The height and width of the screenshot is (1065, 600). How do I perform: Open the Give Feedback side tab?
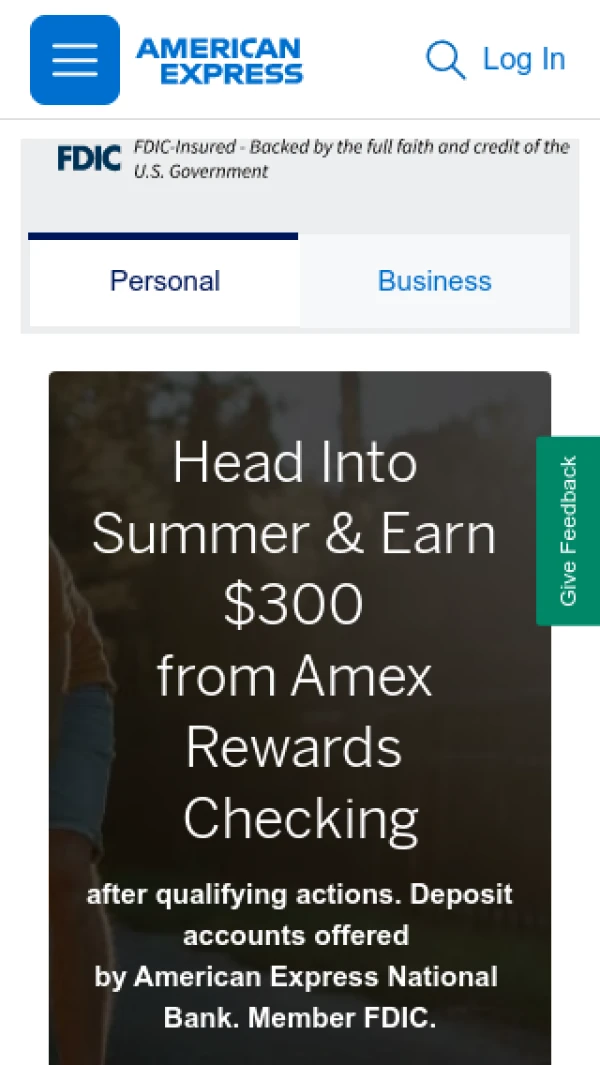568,530
